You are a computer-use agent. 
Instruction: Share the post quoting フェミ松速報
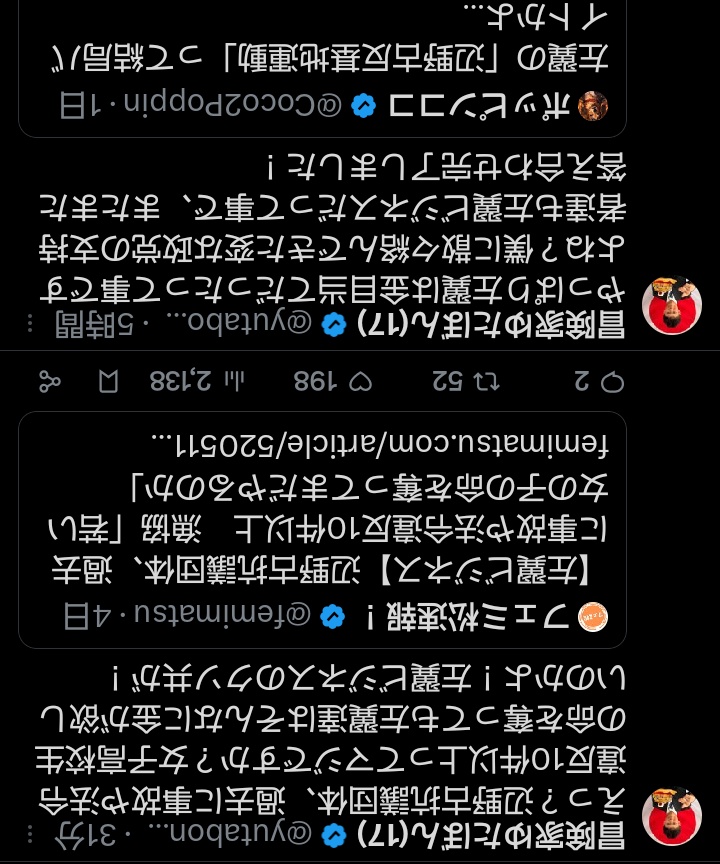coord(48,381)
